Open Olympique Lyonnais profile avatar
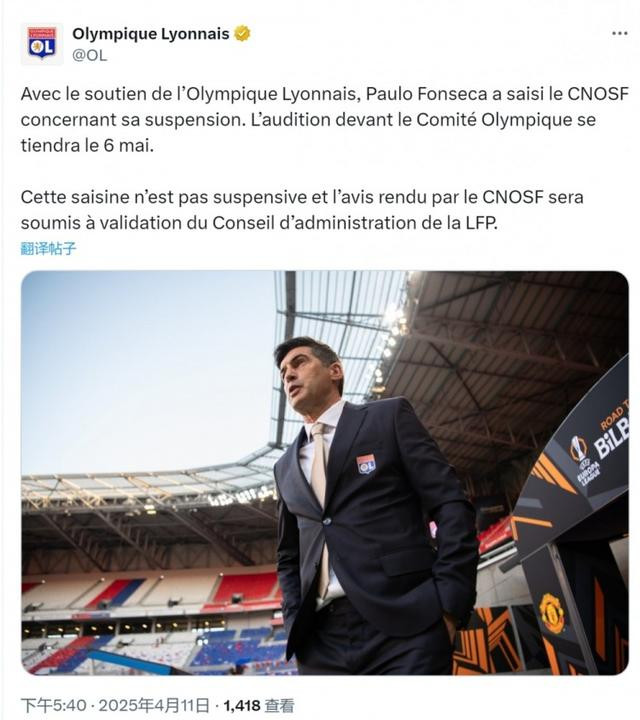This screenshot has height=720, width=640. tap(42, 44)
